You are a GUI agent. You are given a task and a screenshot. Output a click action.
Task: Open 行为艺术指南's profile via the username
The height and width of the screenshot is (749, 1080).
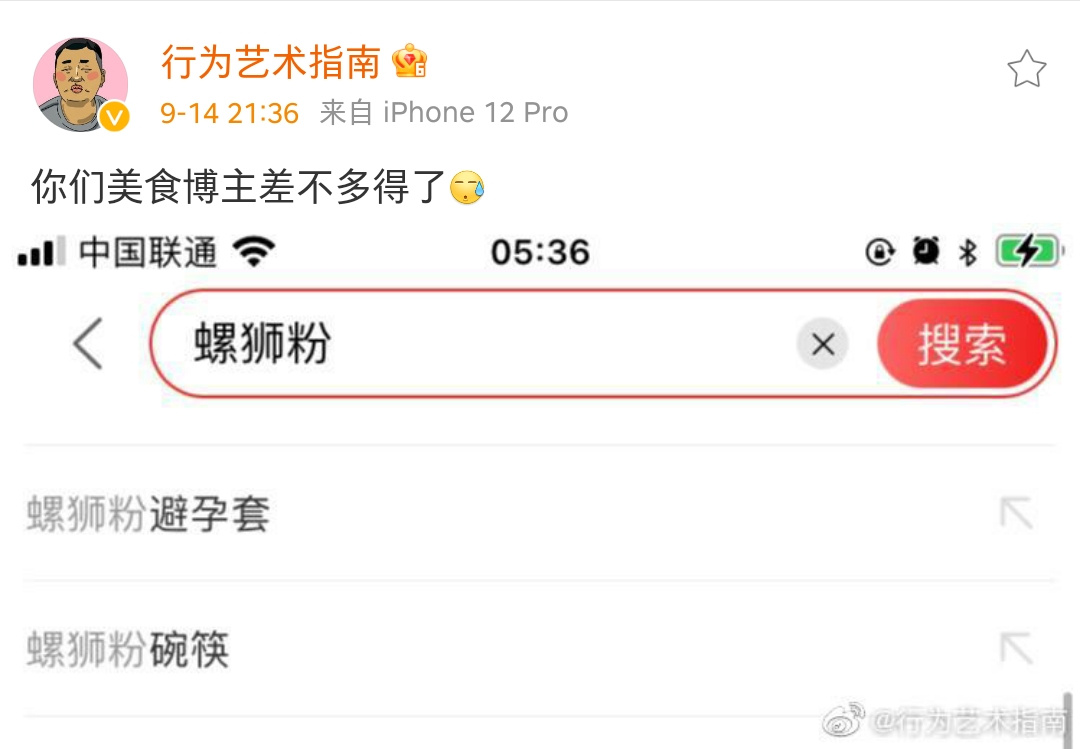click(x=271, y=64)
